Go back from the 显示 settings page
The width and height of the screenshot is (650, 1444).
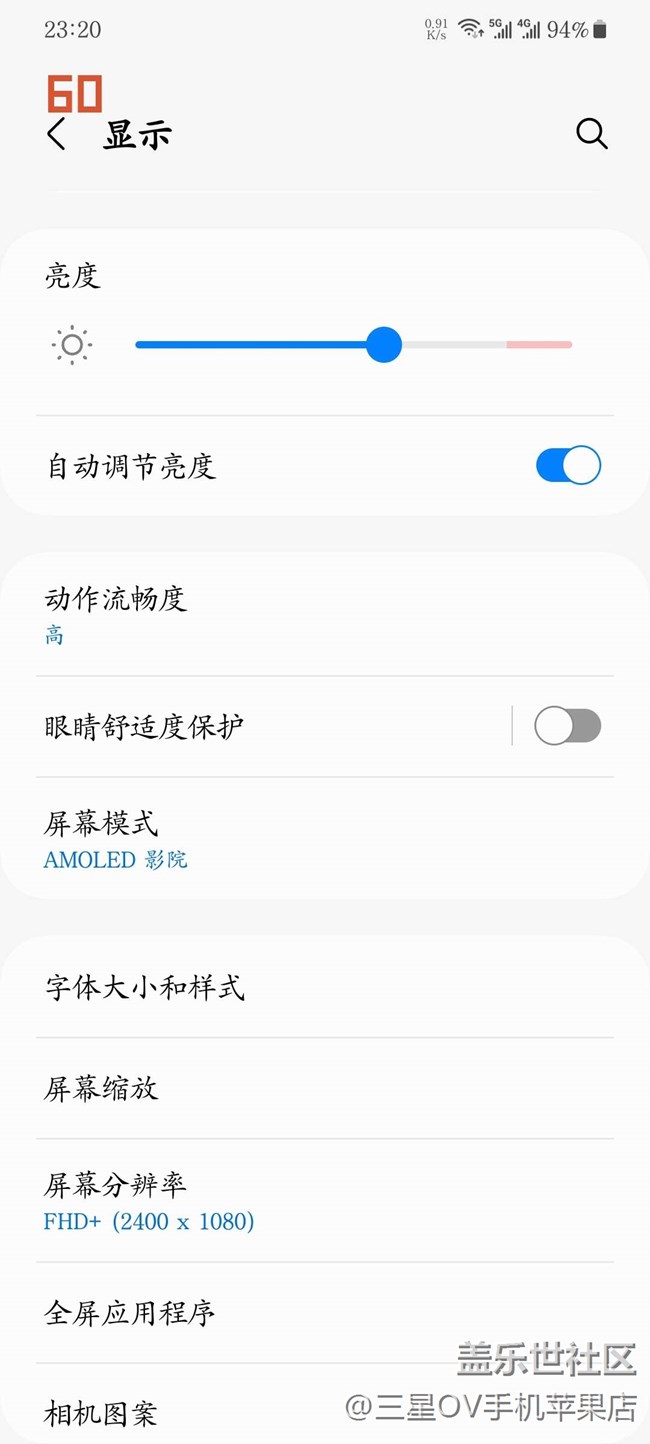coord(57,134)
